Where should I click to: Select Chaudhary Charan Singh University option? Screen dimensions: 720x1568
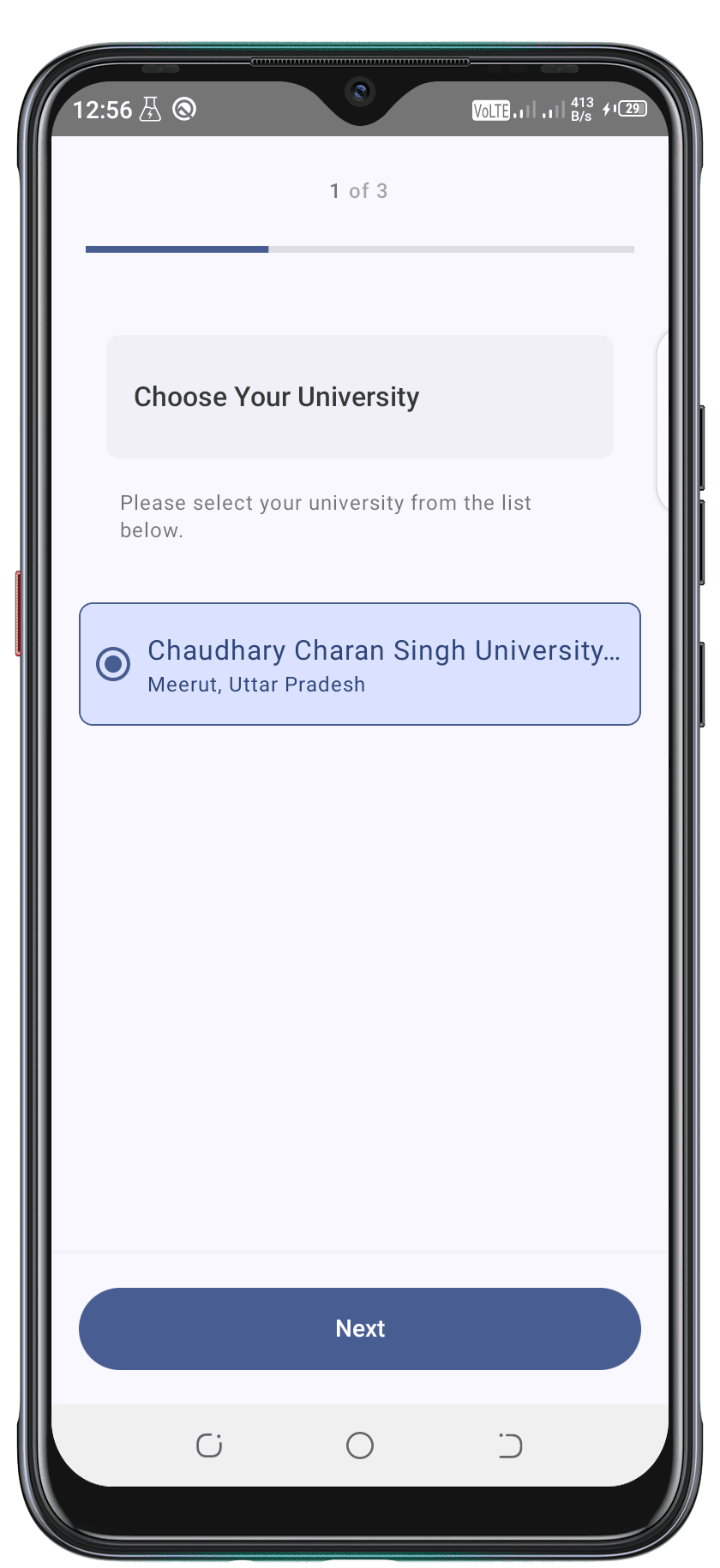360,664
